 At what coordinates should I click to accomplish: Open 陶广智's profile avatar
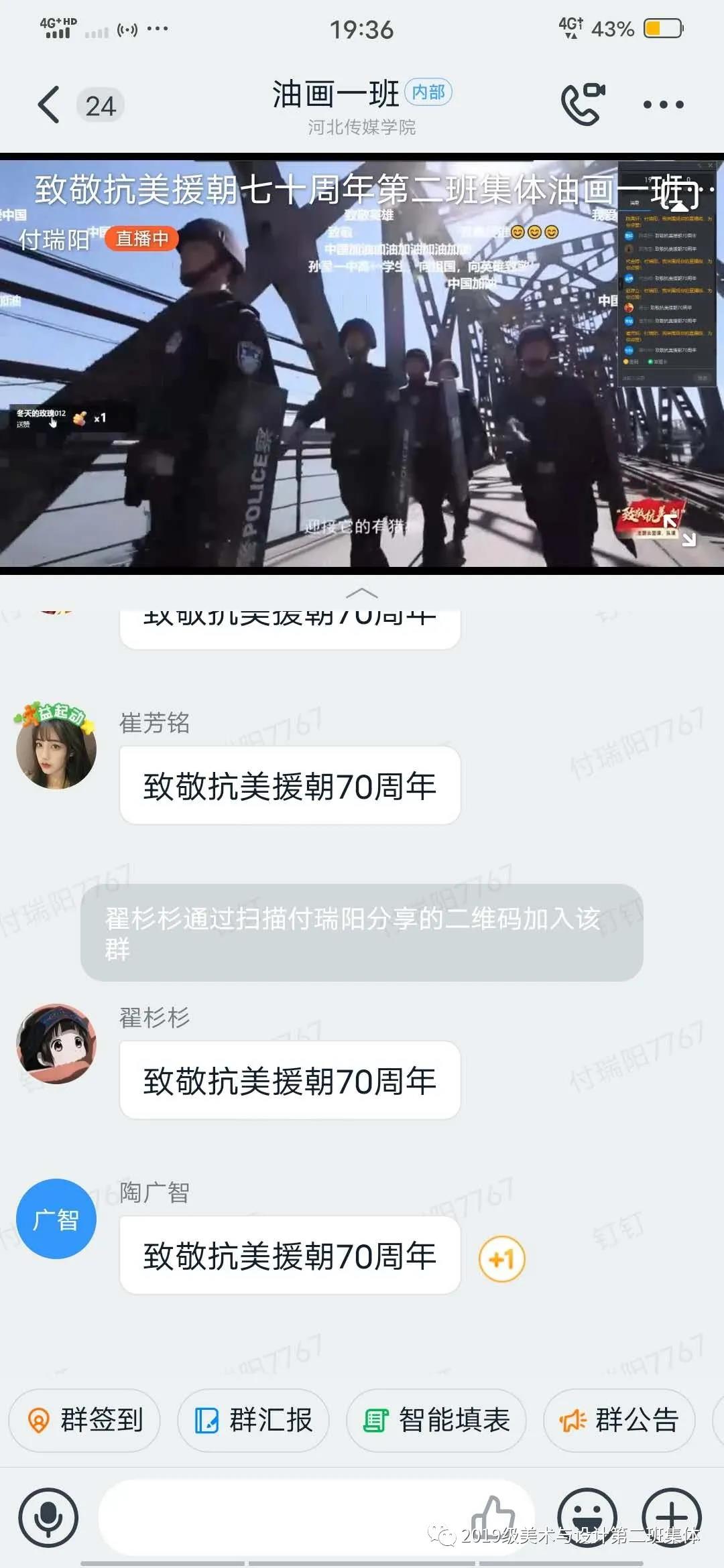coord(56,1218)
